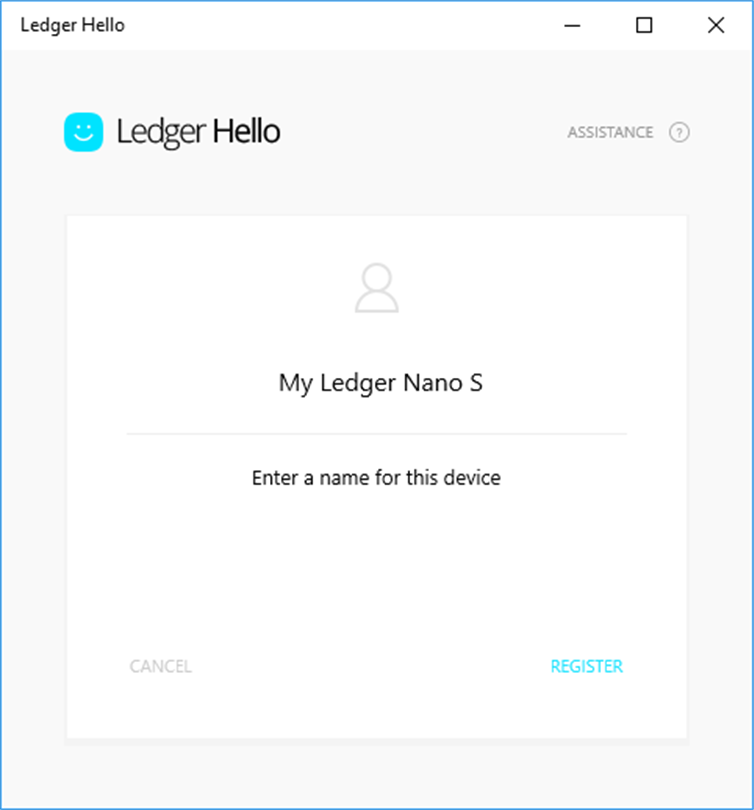
Task: Tap the REGISTER button
Action: coord(586,666)
